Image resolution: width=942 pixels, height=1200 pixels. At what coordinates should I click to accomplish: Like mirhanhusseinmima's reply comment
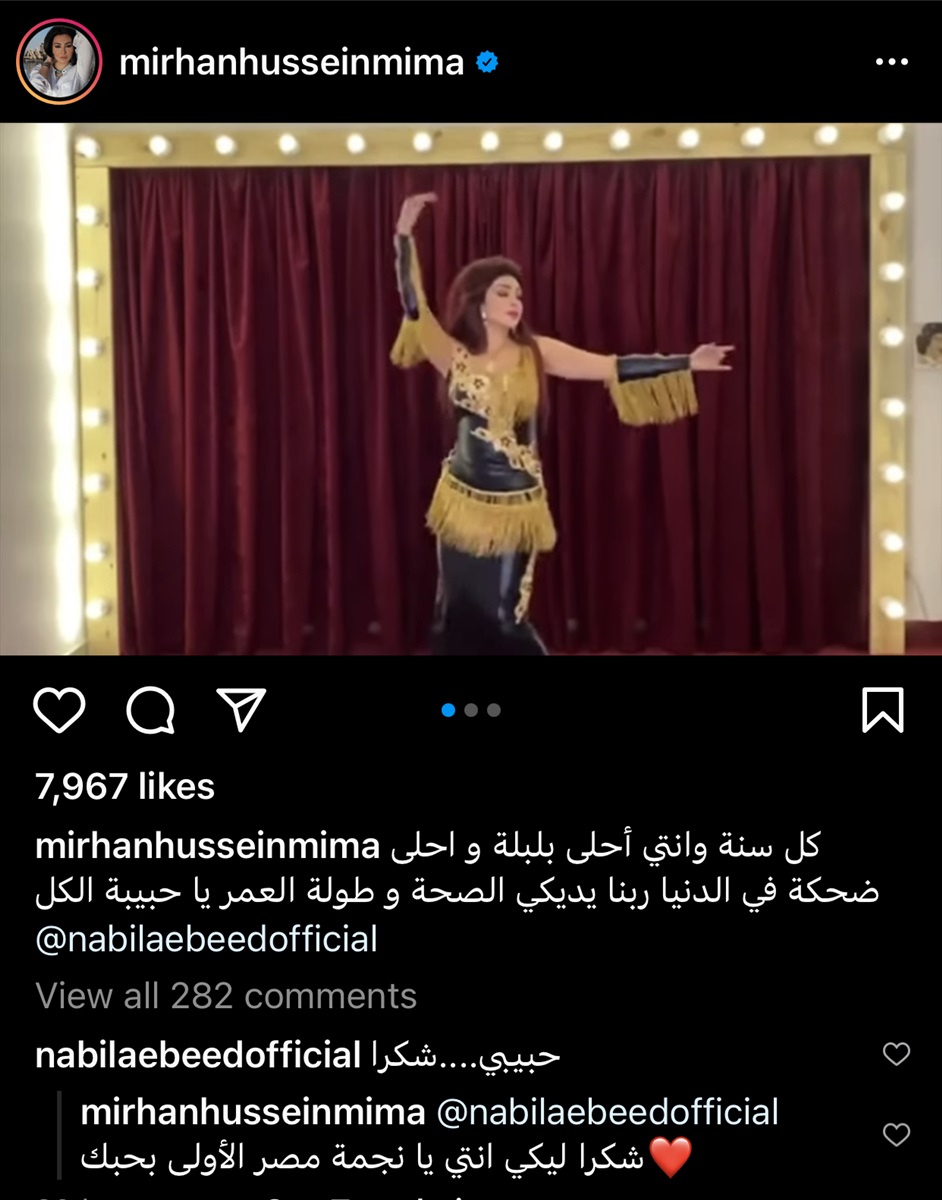pos(897,1134)
